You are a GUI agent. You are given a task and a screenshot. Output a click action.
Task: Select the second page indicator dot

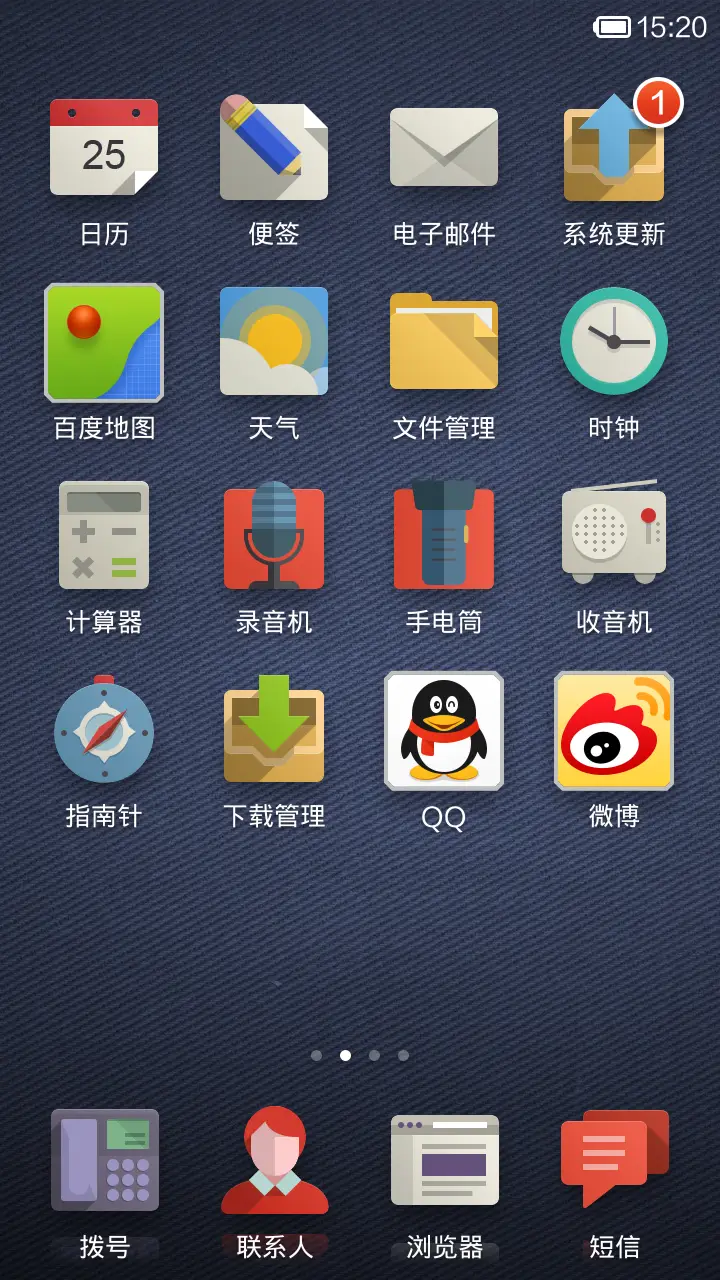click(x=347, y=1055)
